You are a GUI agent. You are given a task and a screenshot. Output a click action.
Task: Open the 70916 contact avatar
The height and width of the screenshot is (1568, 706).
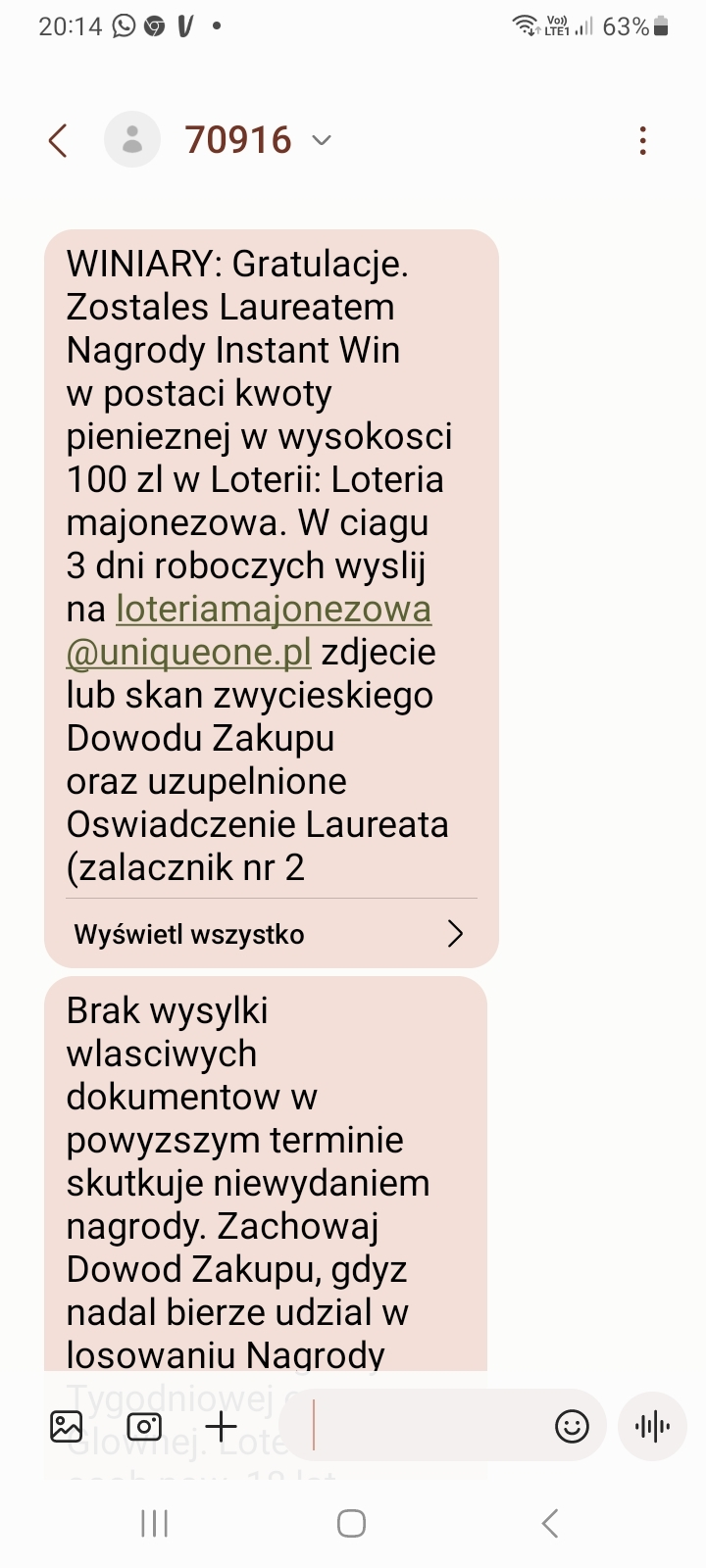pos(132,140)
